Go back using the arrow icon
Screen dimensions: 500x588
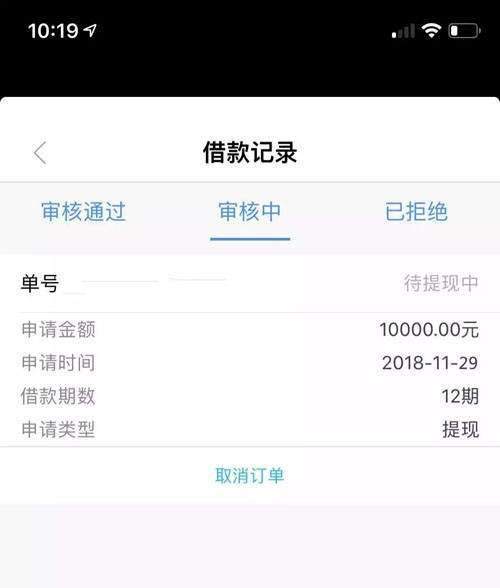(40, 153)
